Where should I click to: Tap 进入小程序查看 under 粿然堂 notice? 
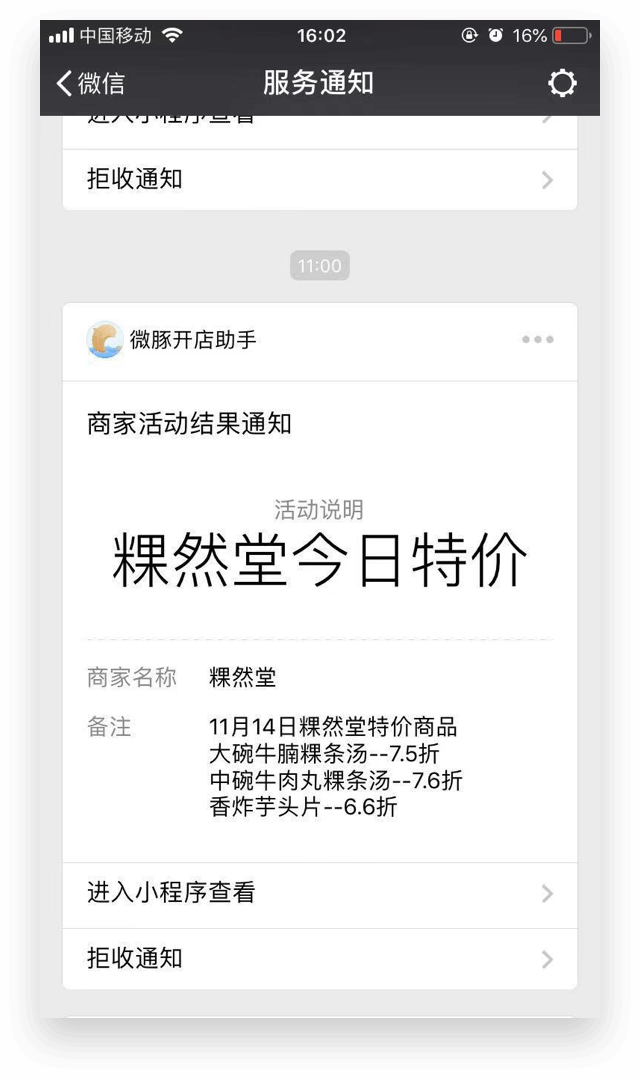coord(319,893)
